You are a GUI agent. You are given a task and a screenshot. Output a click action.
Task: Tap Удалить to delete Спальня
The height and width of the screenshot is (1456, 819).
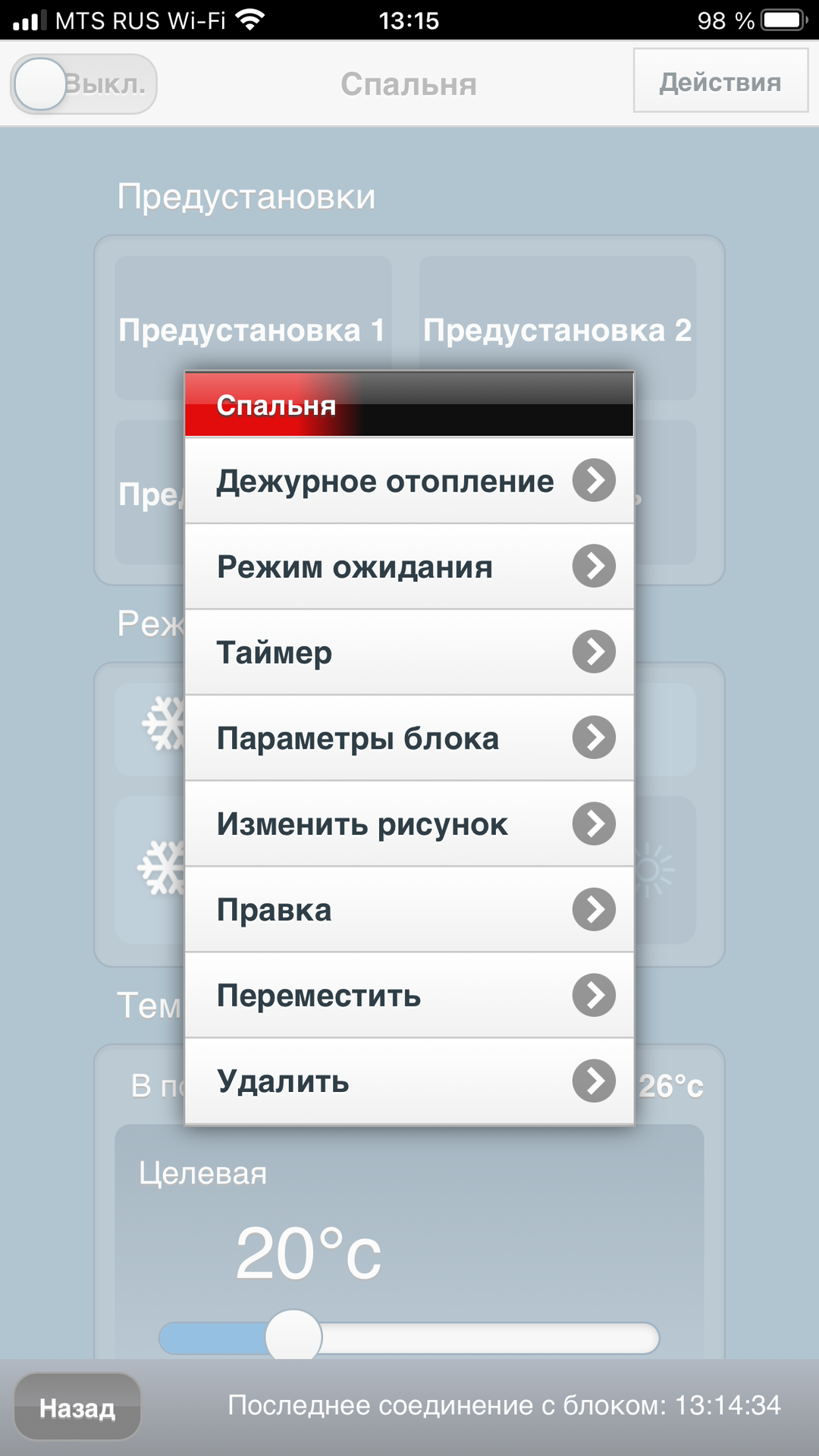pos(409,1080)
